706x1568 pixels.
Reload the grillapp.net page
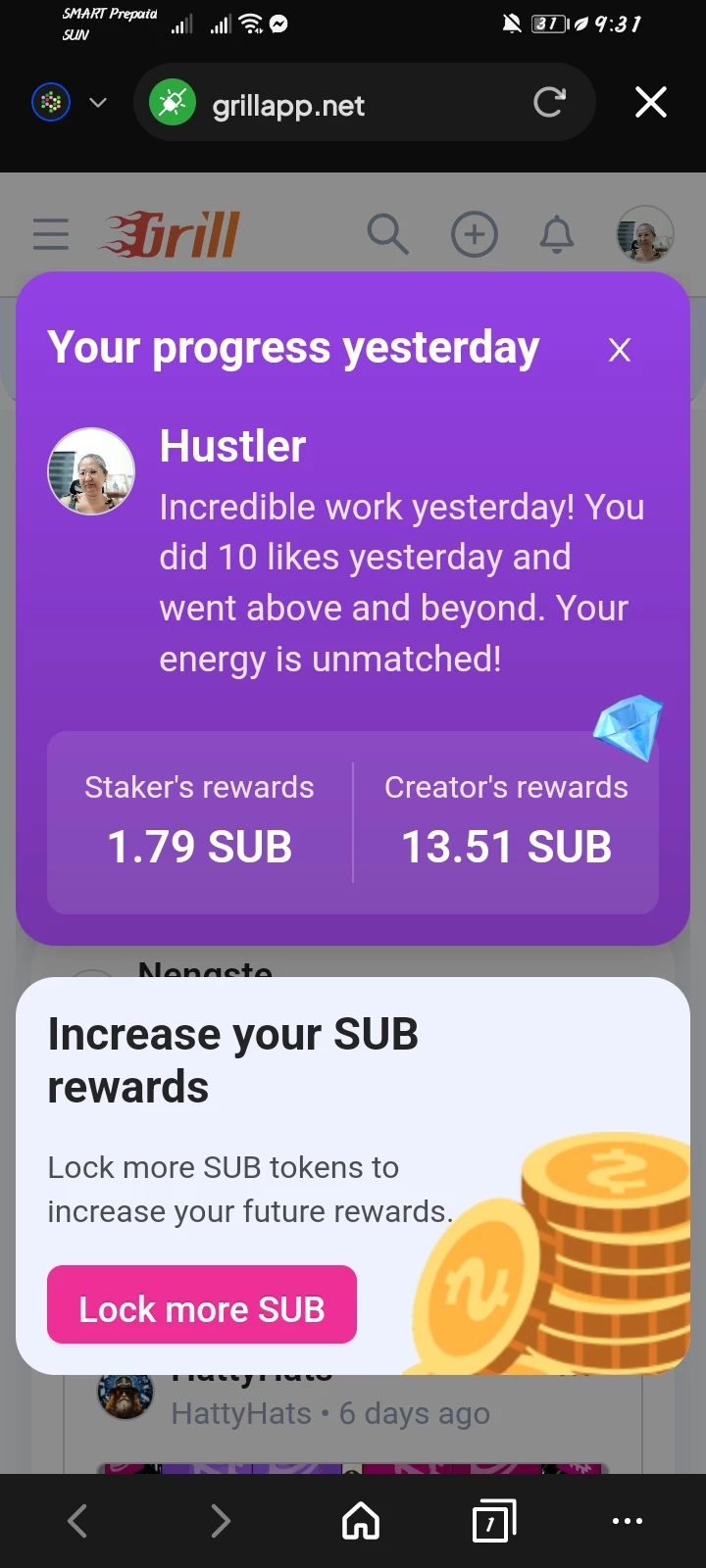click(x=549, y=102)
